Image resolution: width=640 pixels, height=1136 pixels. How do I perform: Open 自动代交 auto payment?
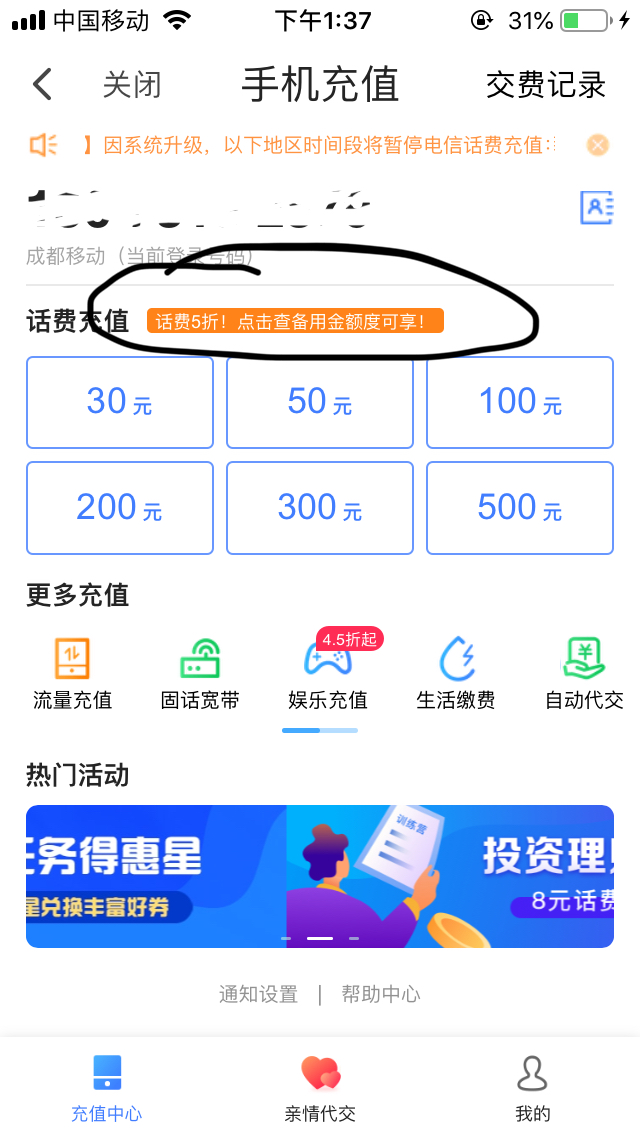coord(584,674)
